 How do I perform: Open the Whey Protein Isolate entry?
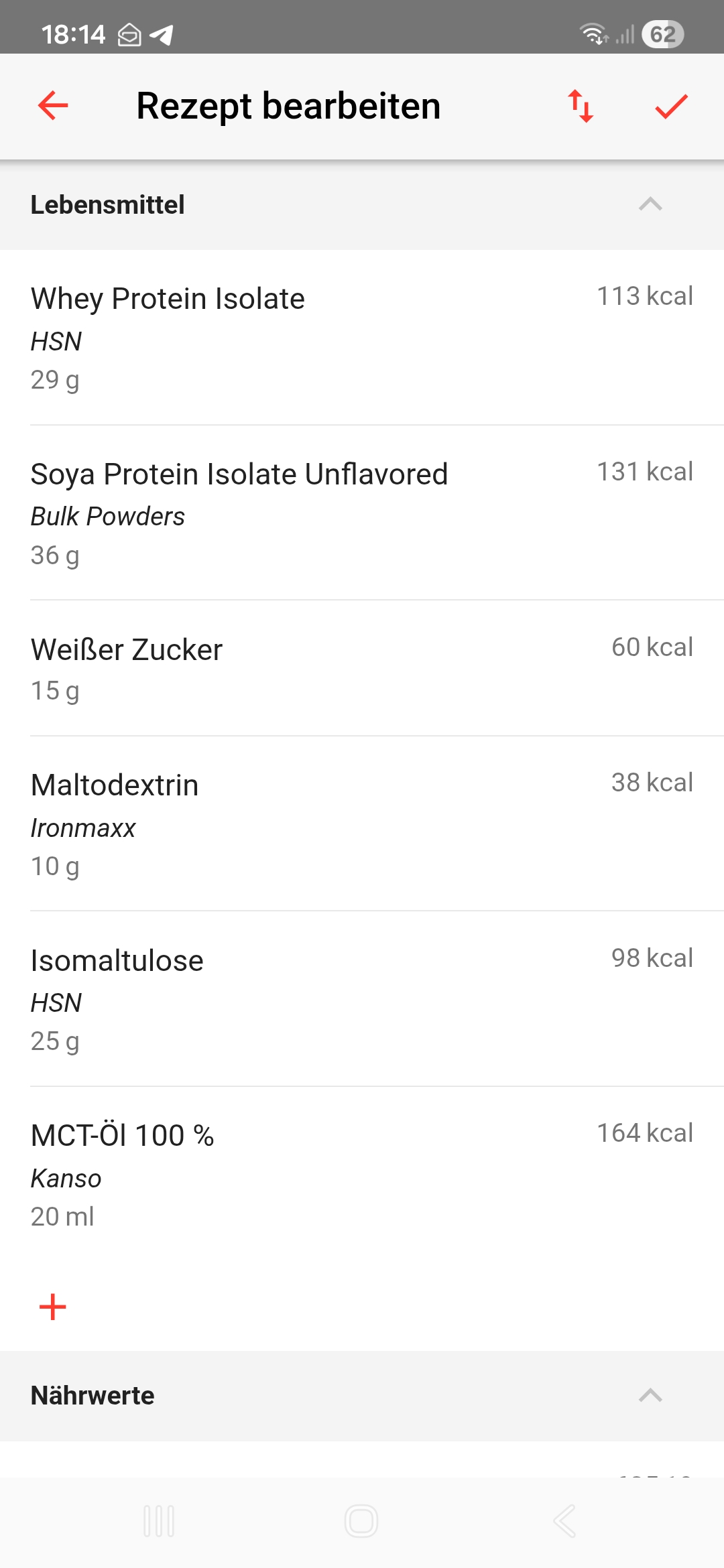point(362,337)
